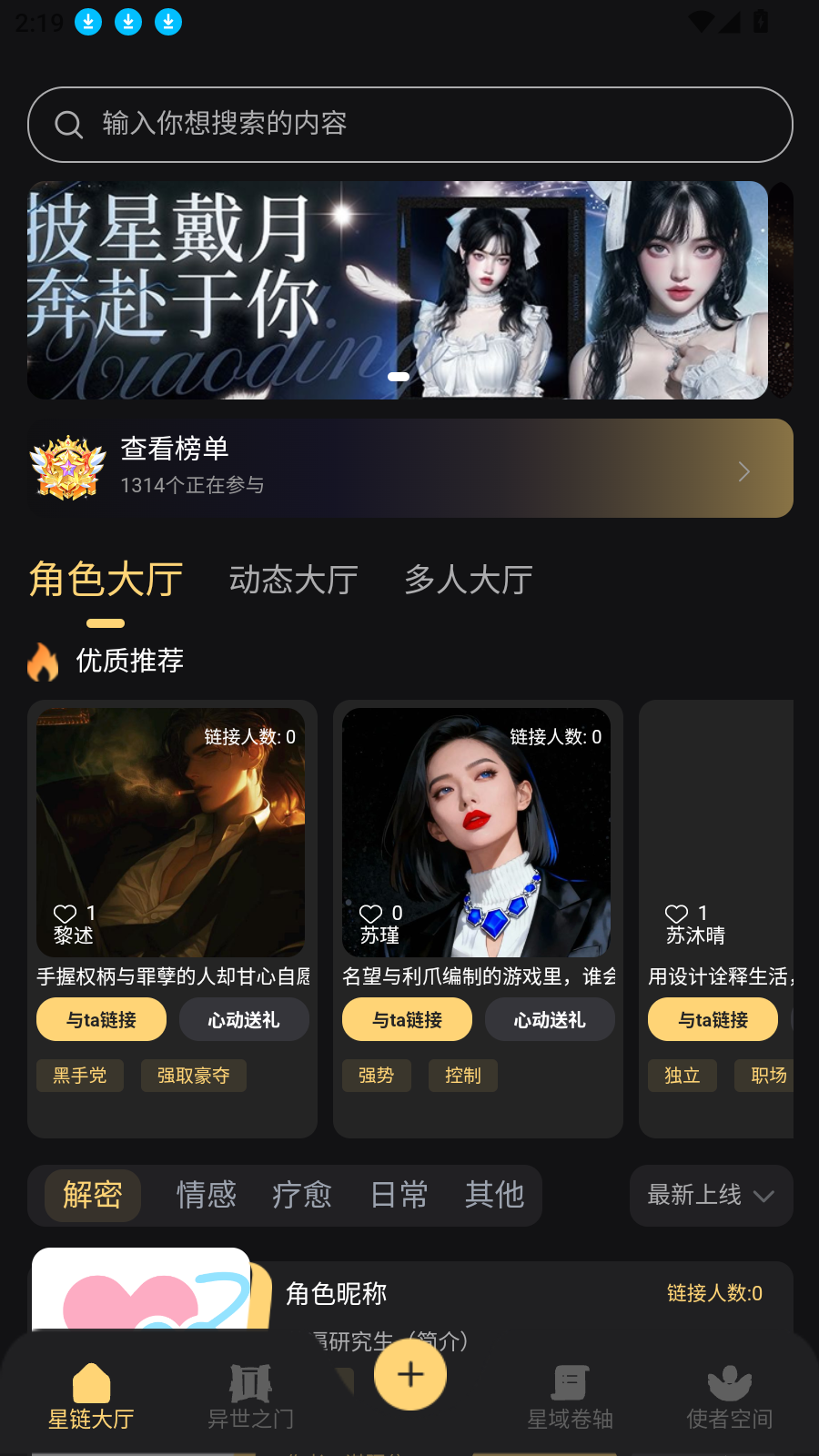Select the 解密 category filter chip

point(92,1196)
